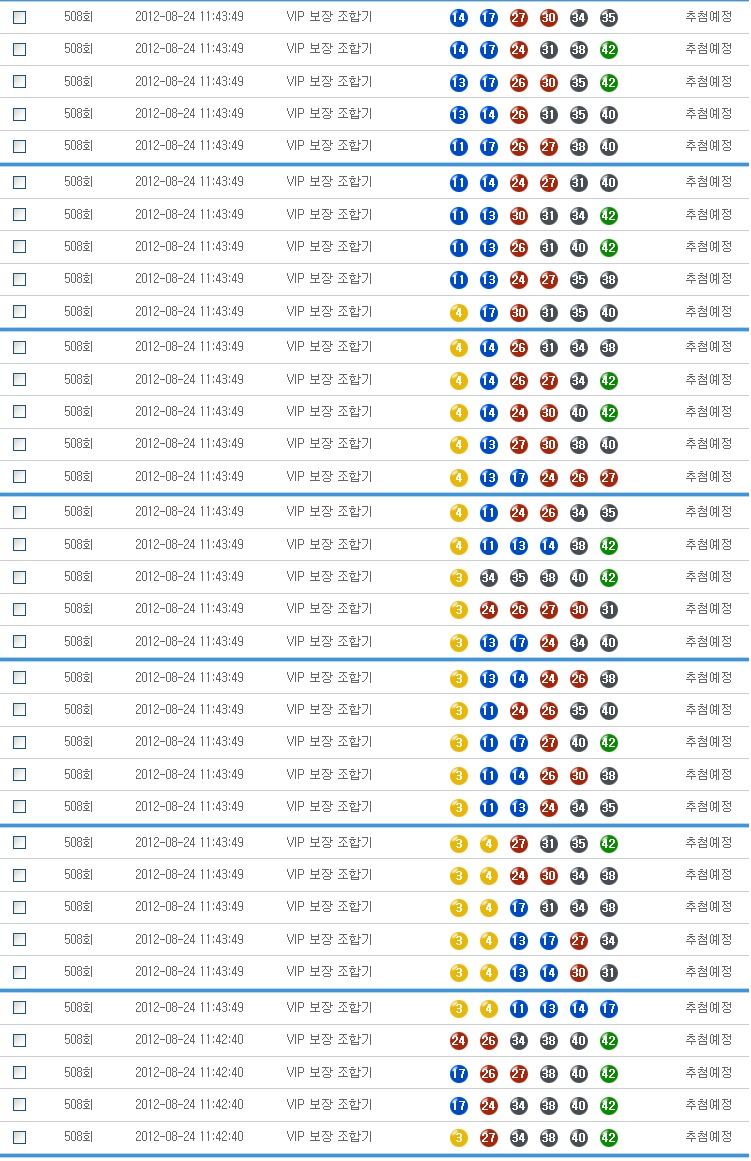Tick the box for 17 24 34 38 40 42
This screenshot has width=751, height=1161.
coord(19,1104)
